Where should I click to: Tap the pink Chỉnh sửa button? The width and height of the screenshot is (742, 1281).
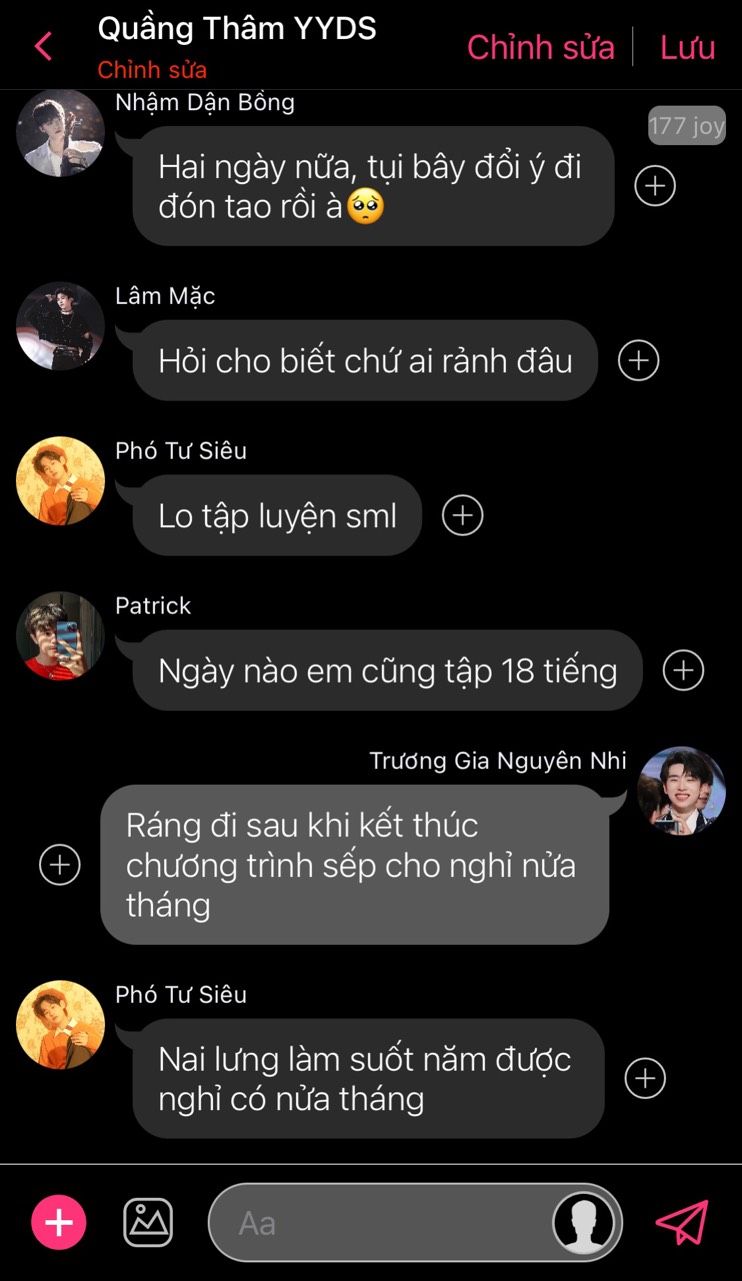coord(540,47)
